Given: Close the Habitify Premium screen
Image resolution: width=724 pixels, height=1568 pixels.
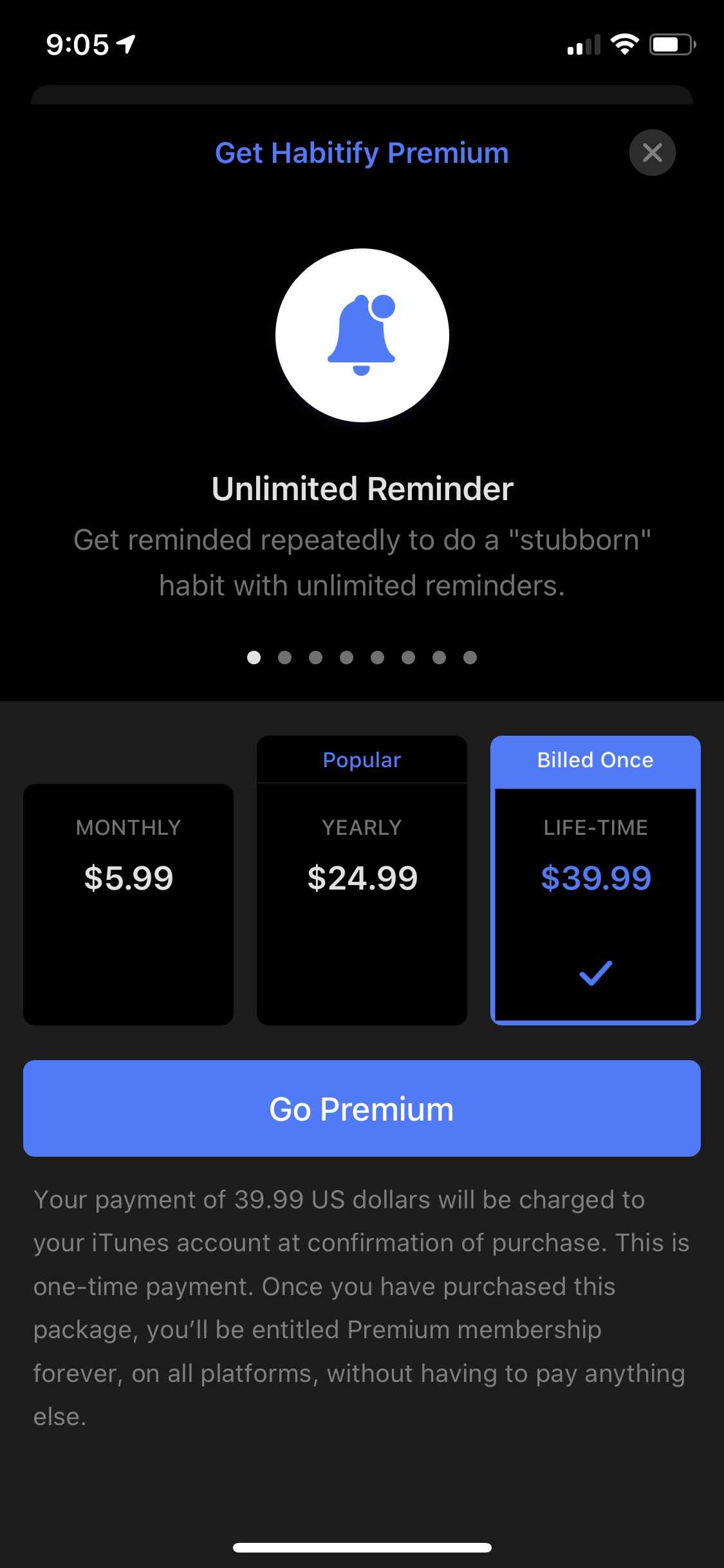Looking at the screenshot, I should point(652,153).
